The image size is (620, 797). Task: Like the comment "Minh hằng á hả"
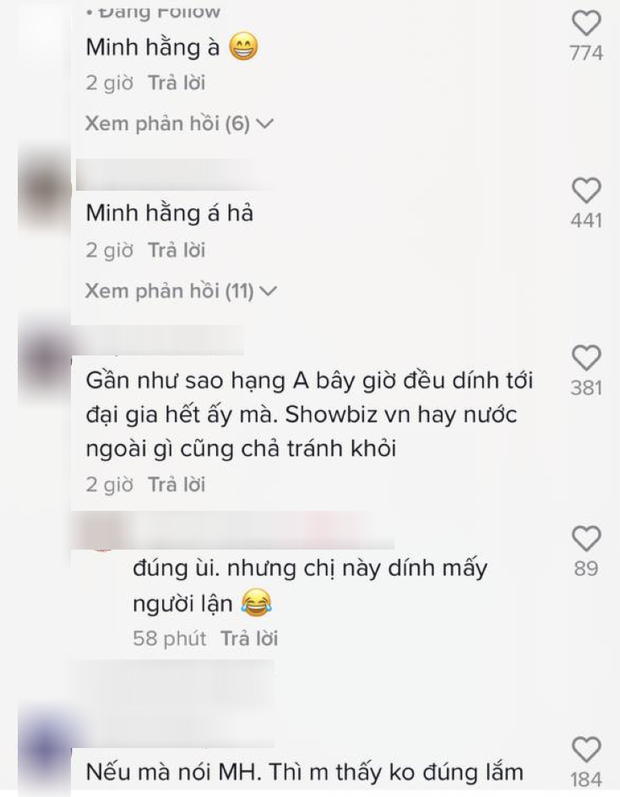pos(585,191)
